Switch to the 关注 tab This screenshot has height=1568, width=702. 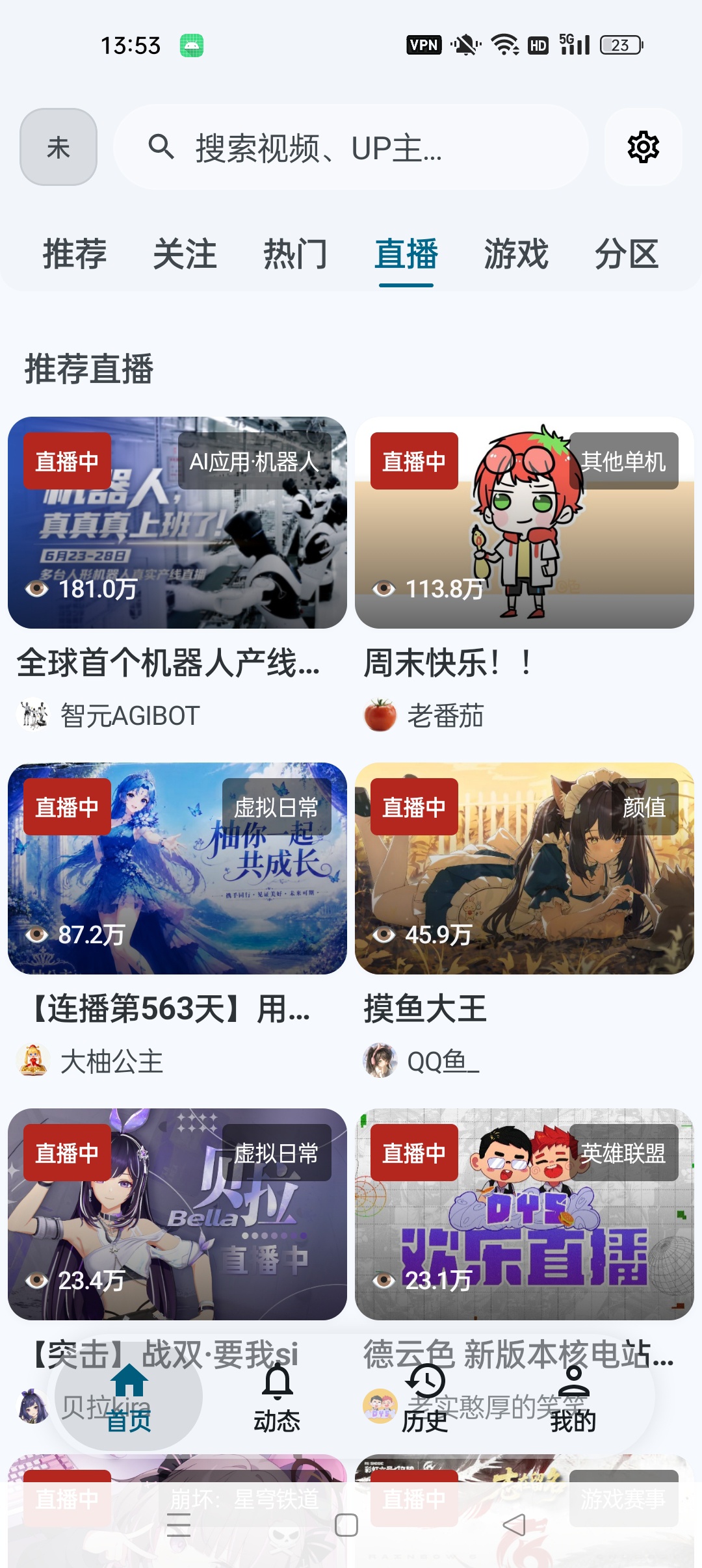click(185, 254)
